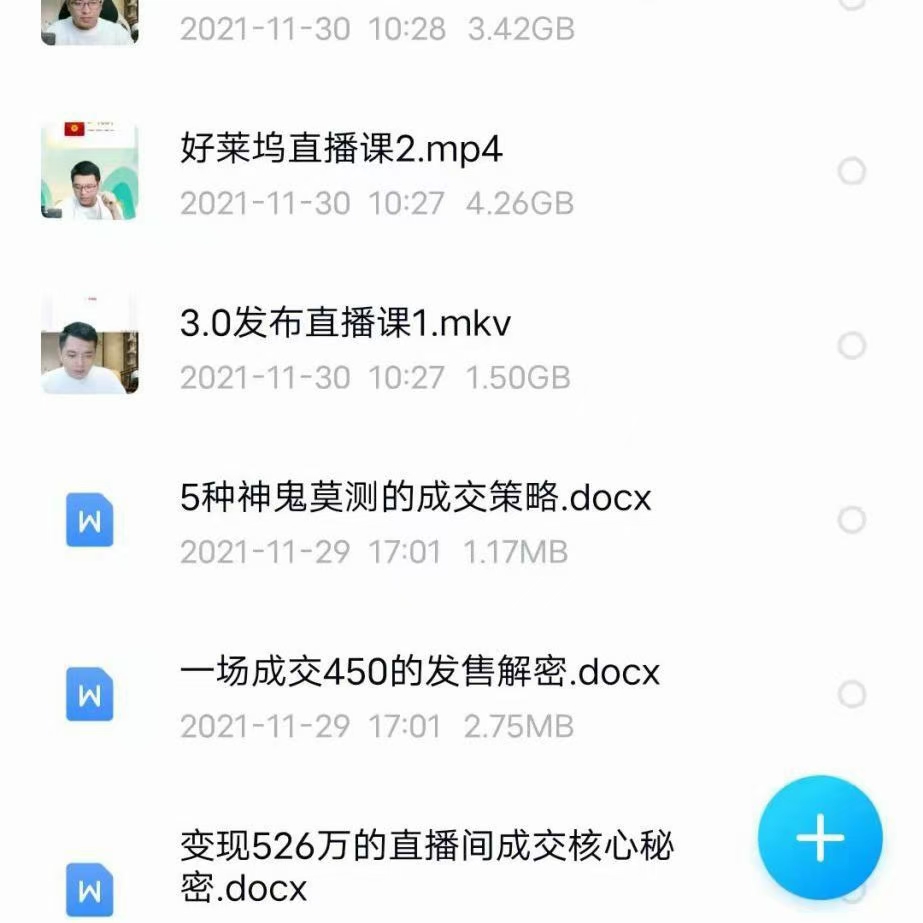Select the 5种神鬼莫测的成交策略.docx checkbox circle
The image size is (923, 923).
[x=851, y=520]
